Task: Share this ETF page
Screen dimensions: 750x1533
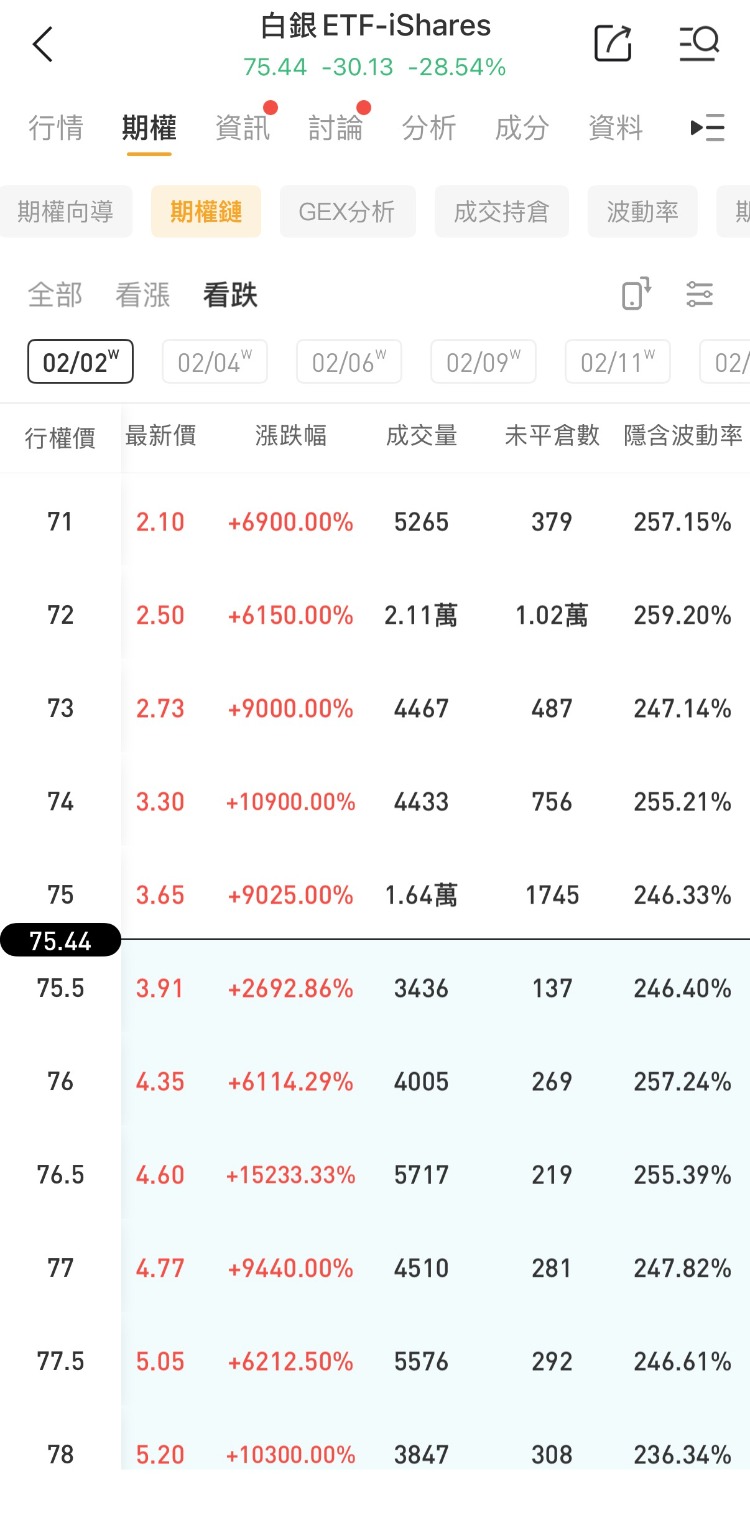Action: pos(612,43)
